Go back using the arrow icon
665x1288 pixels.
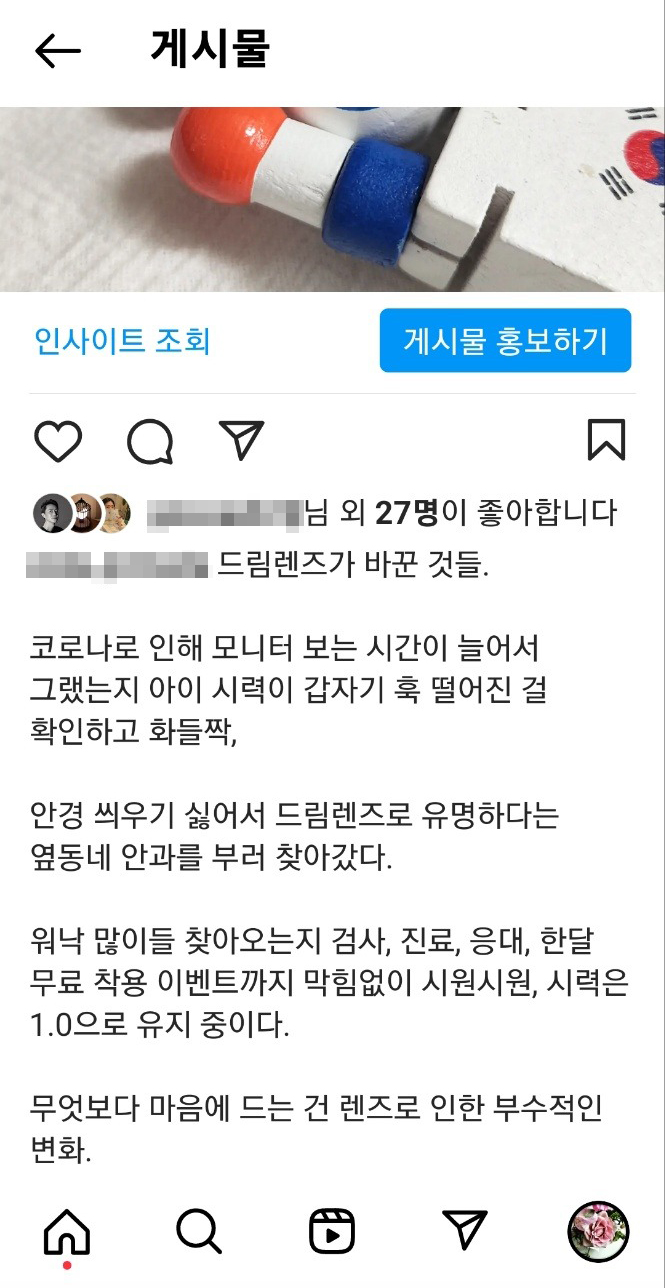point(57,51)
